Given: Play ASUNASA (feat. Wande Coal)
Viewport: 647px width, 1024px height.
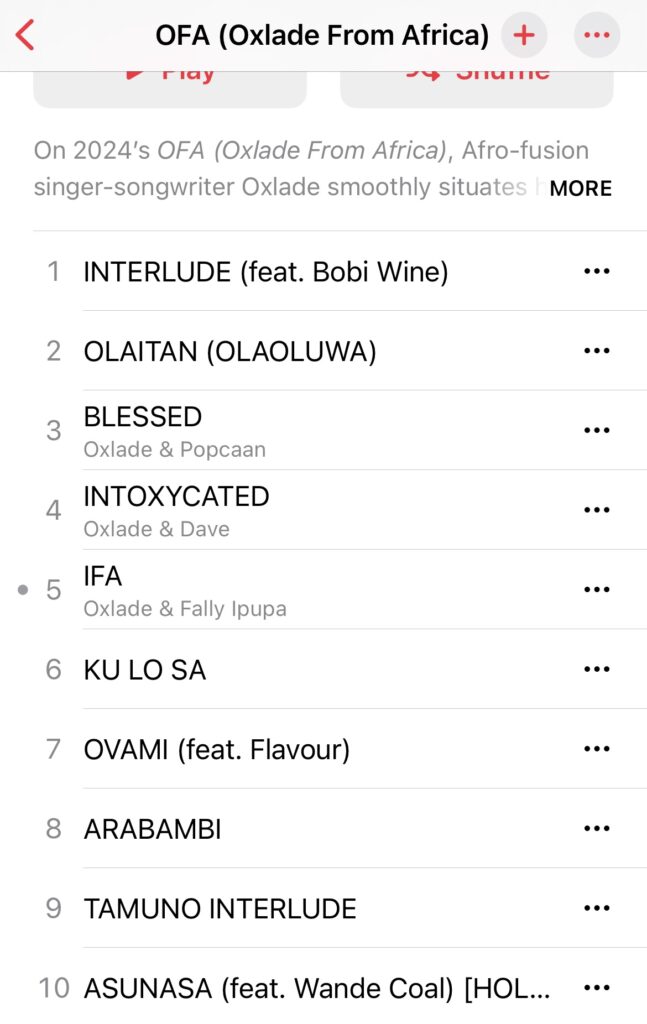Looking at the screenshot, I should (317, 988).
